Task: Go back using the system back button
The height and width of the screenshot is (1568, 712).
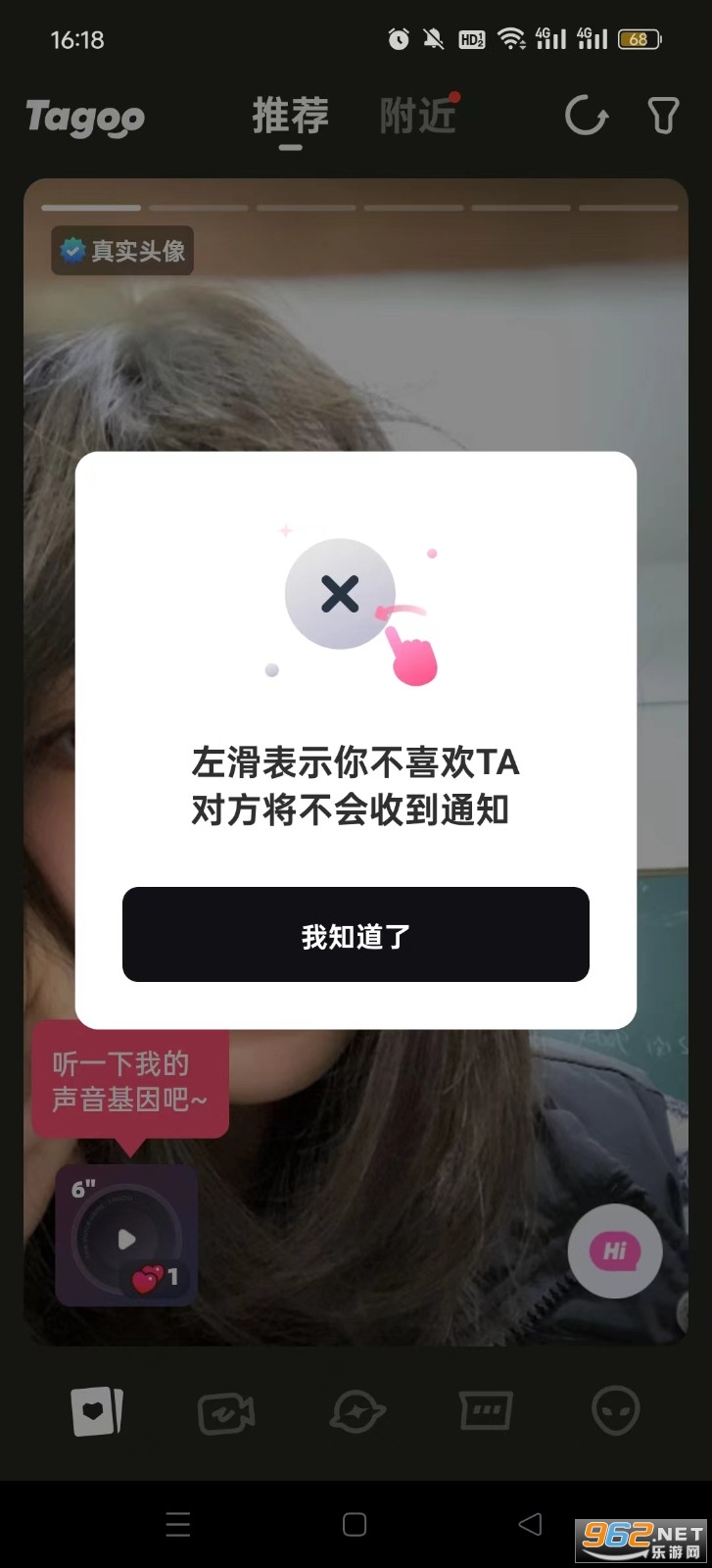Action: [x=530, y=1524]
